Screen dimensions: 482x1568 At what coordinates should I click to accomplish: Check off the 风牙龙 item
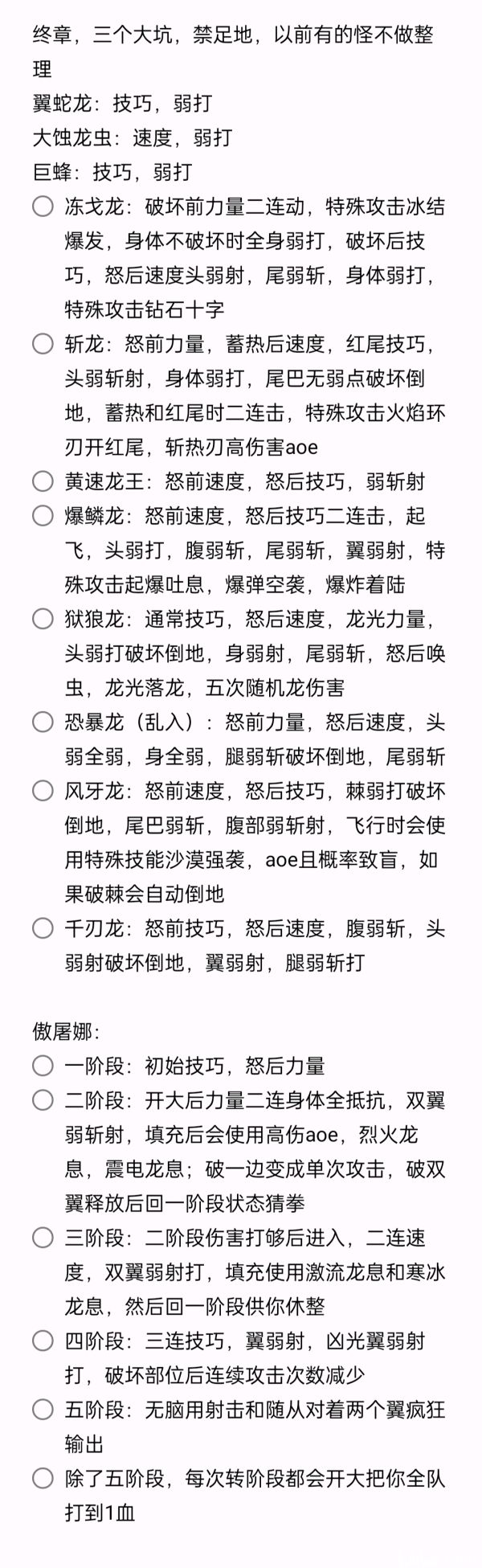coord(43,791)
